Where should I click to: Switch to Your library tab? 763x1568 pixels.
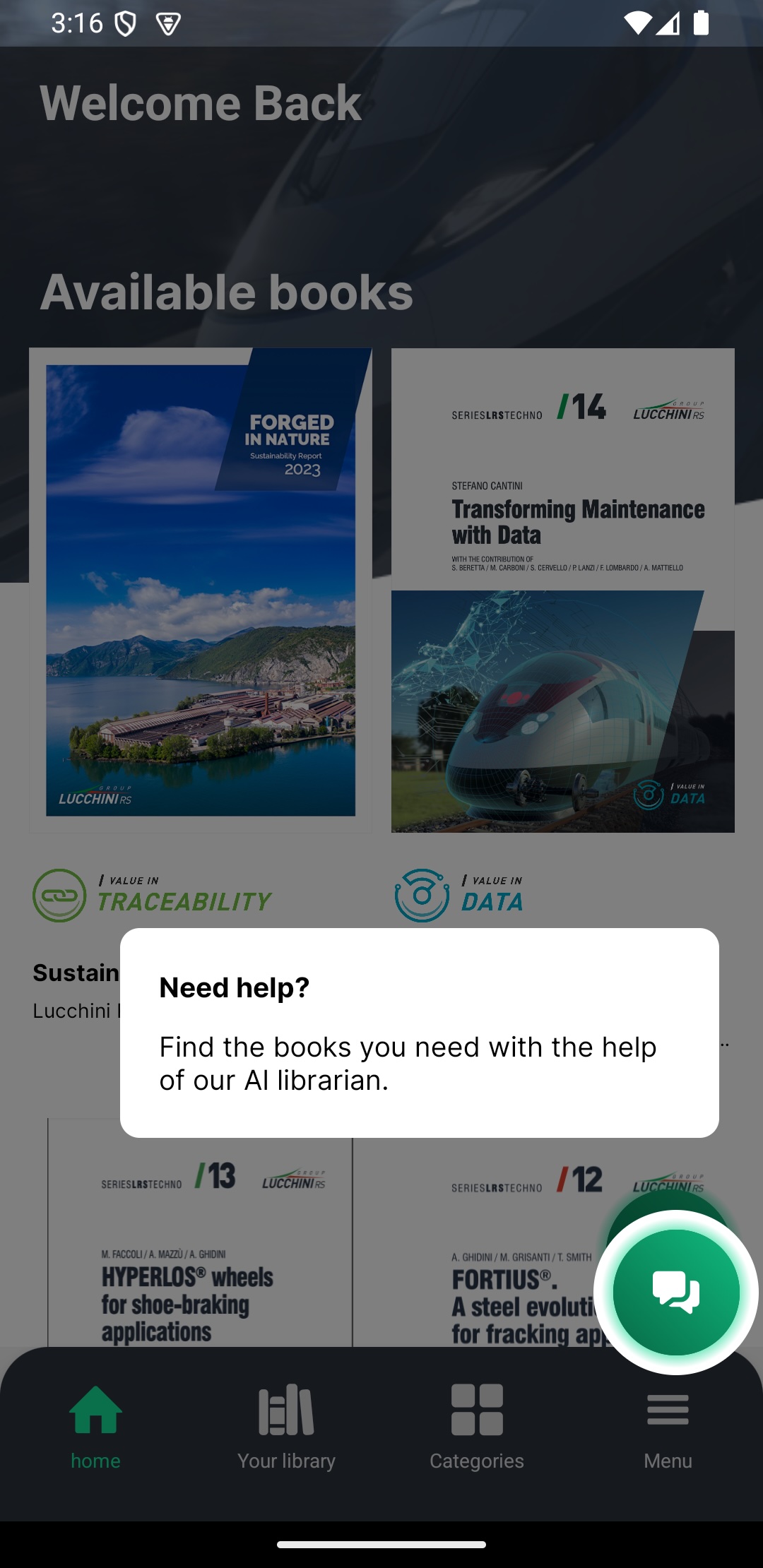click(286, 1425)
